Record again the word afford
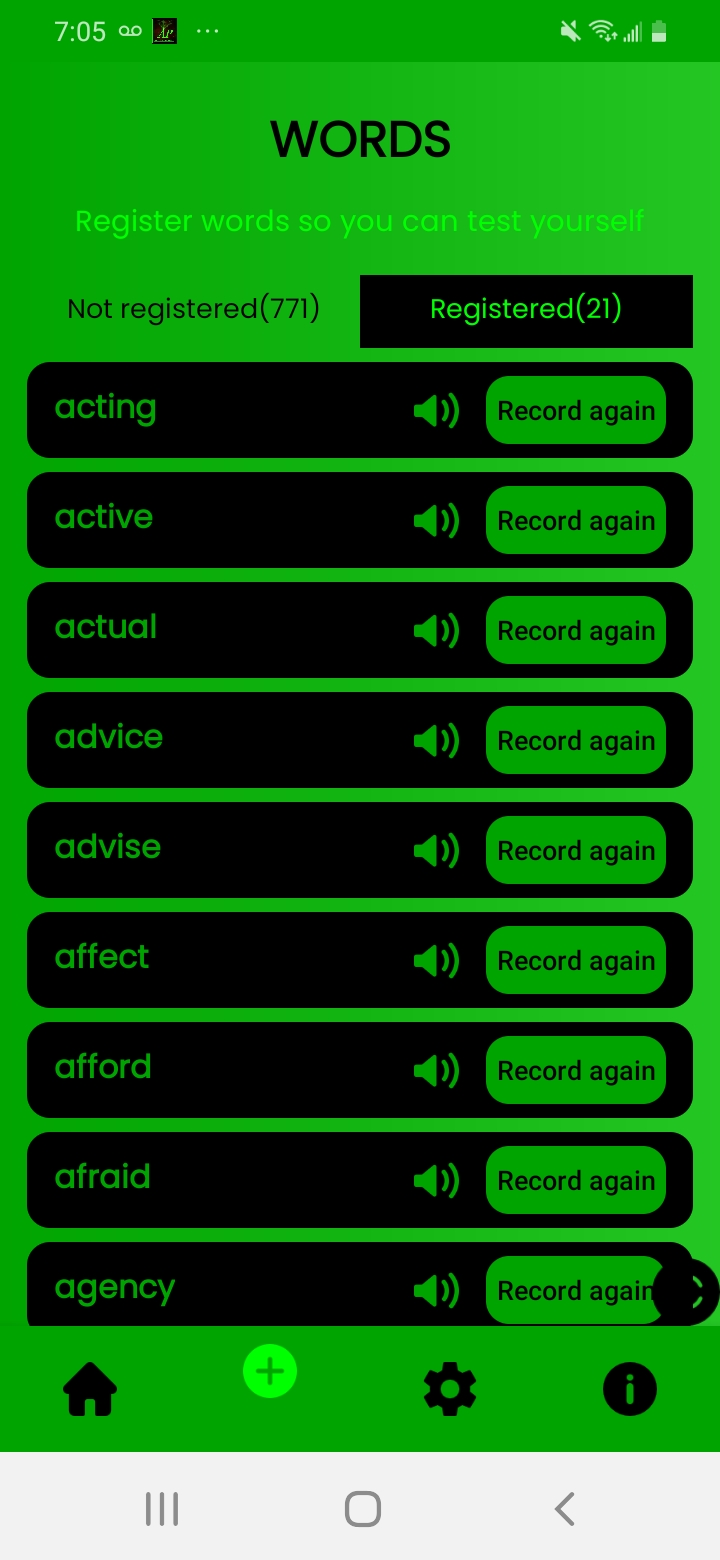720x1560 pixels. (576, 1070)
